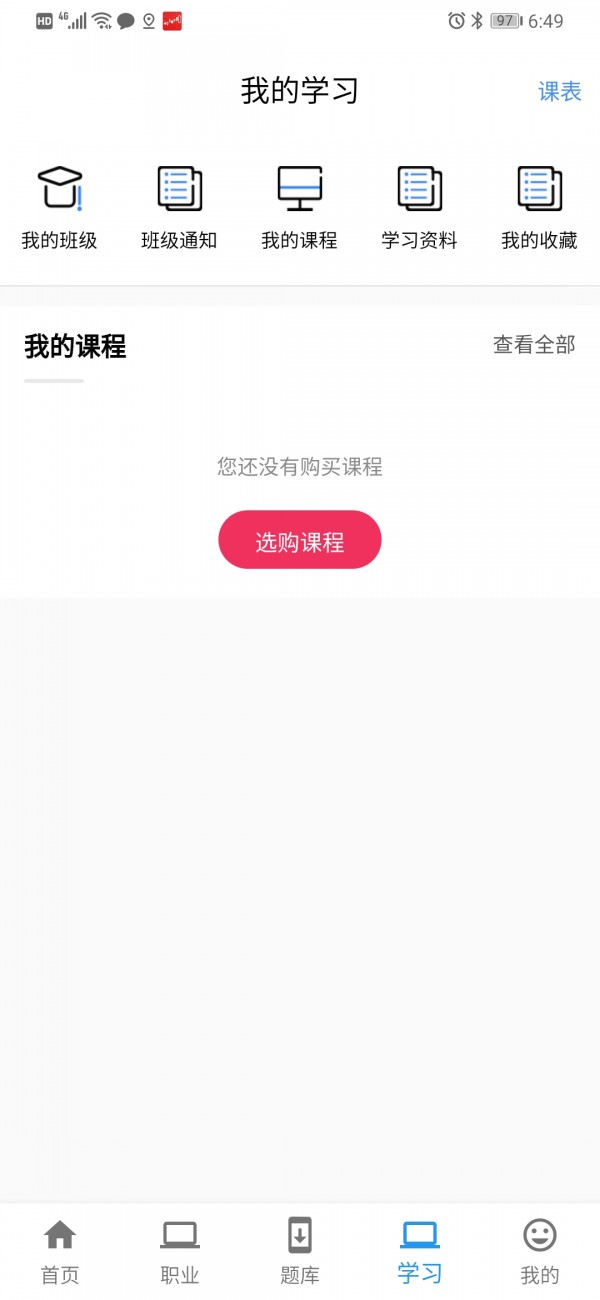The image size is (600, 1300).
Task: Switch to the 职业 tab
Action: (x=180, y=1252)
